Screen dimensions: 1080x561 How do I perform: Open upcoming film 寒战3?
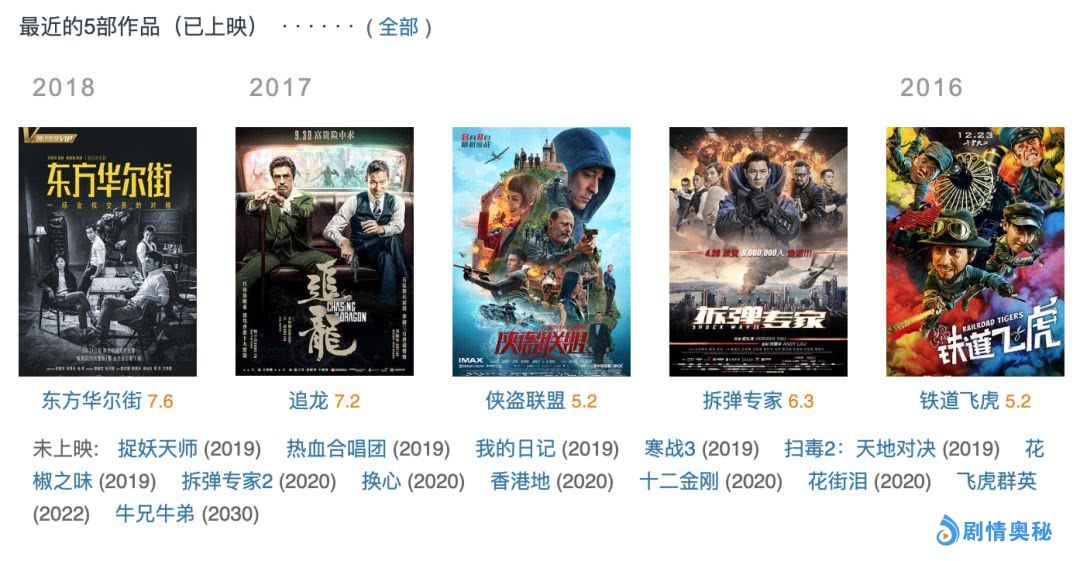coord(669,448)
